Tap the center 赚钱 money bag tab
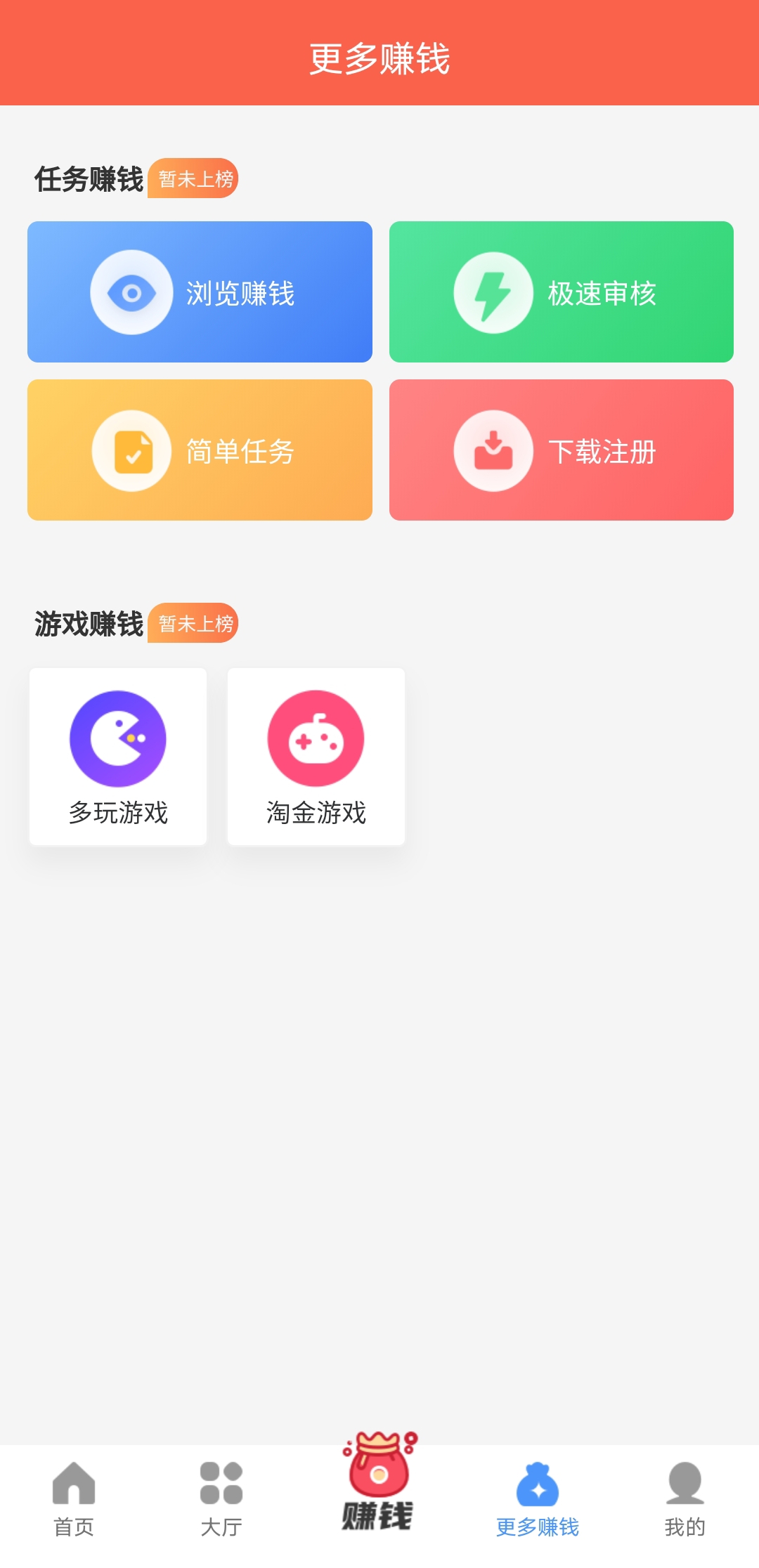The width and height of the screenshot is (759, 1568). pyautogui.click(x=379, y=1481)
